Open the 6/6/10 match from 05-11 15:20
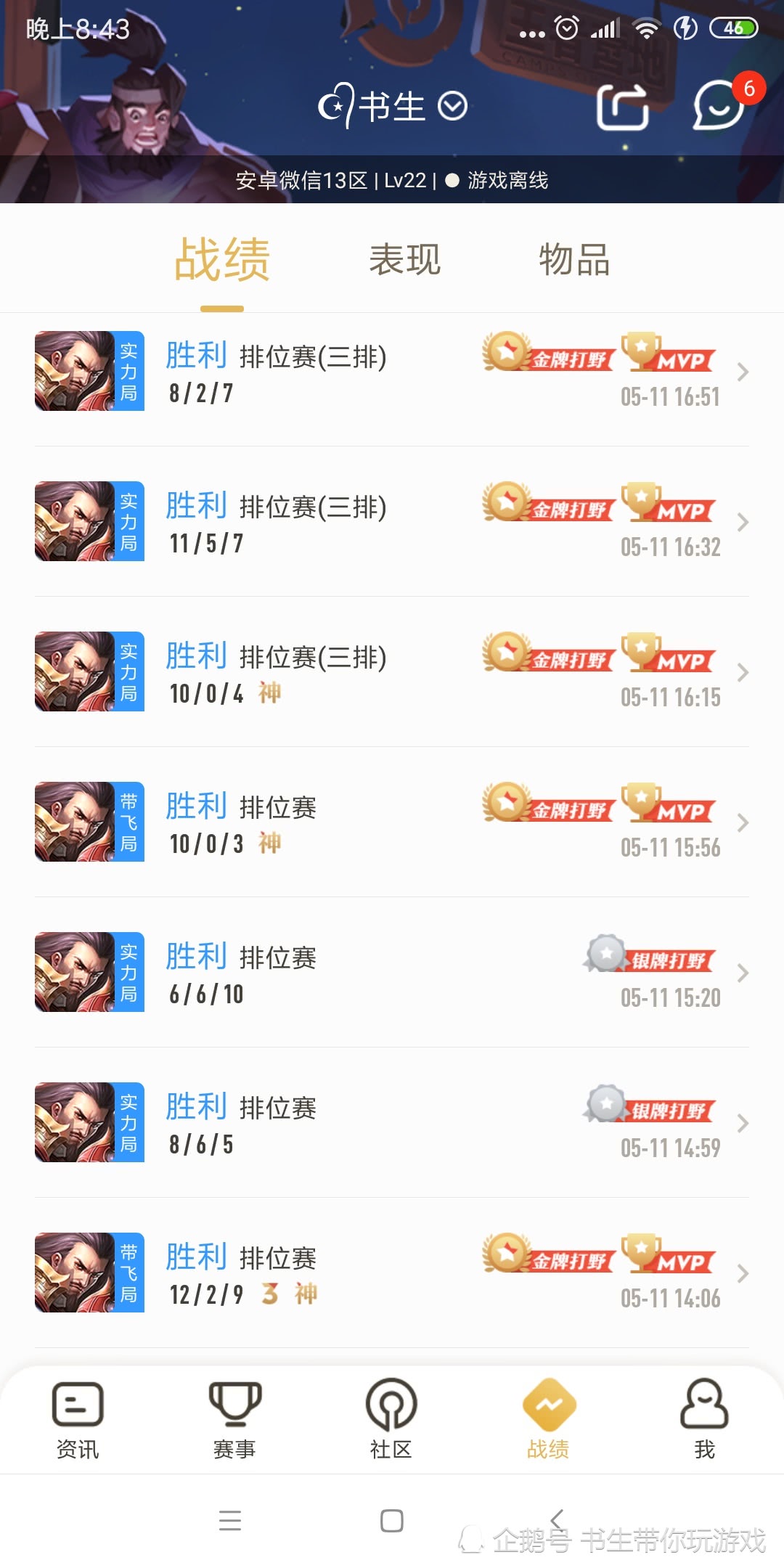The width and height of the screenshot is (784, 1568). click(x=392, y=973)
